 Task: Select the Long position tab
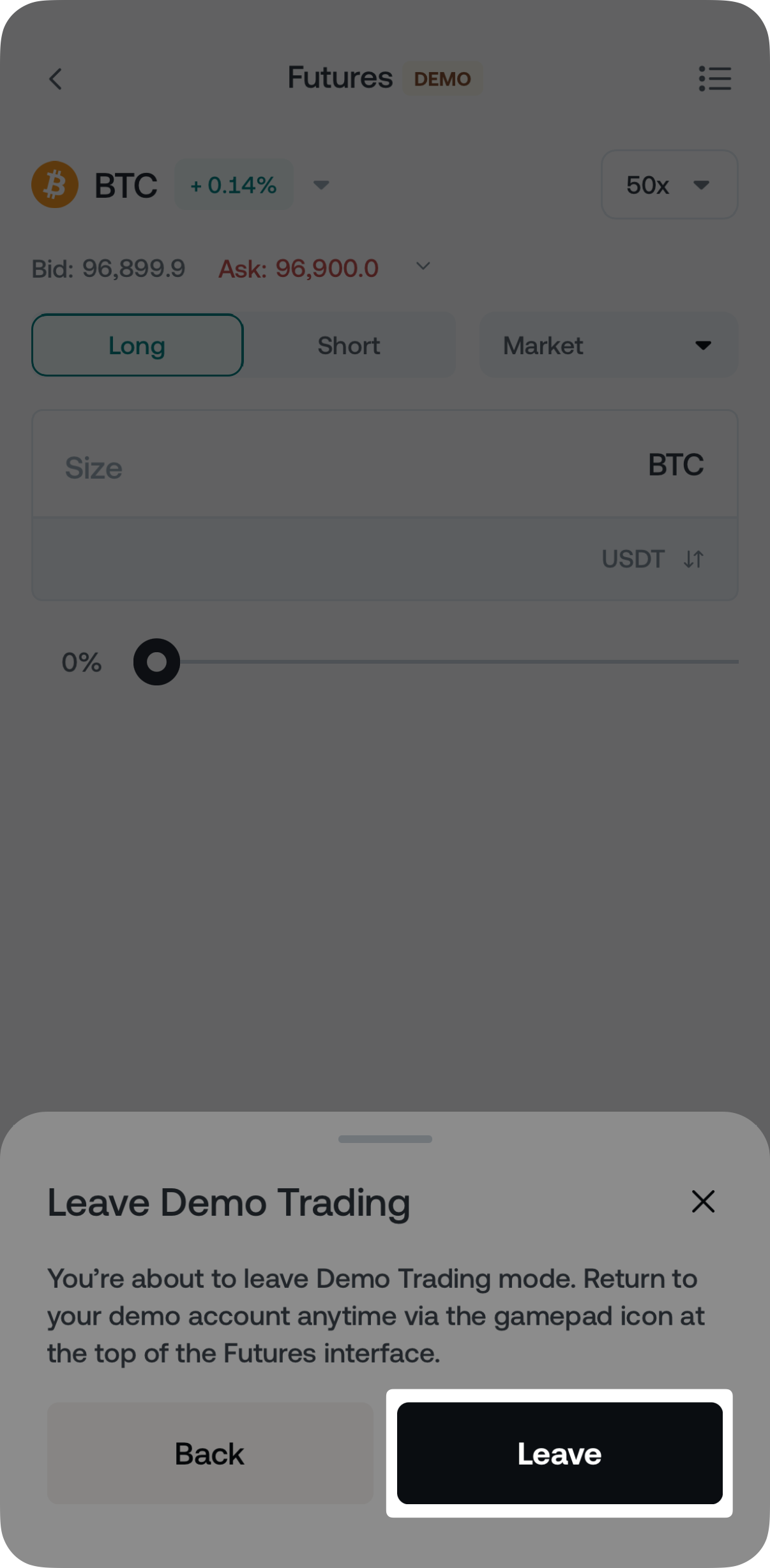[137, 345]
